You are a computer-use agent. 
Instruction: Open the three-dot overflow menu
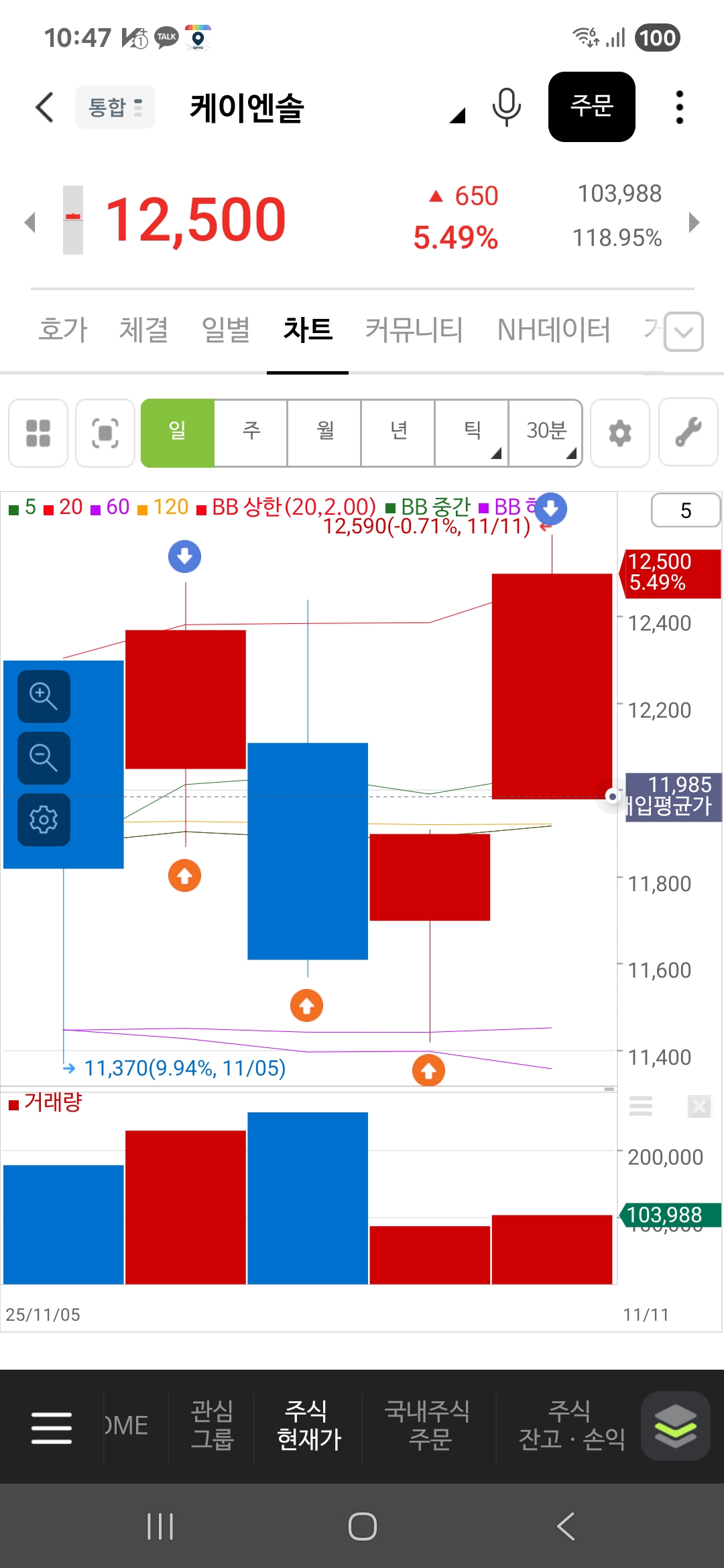(x=679, y=107)
